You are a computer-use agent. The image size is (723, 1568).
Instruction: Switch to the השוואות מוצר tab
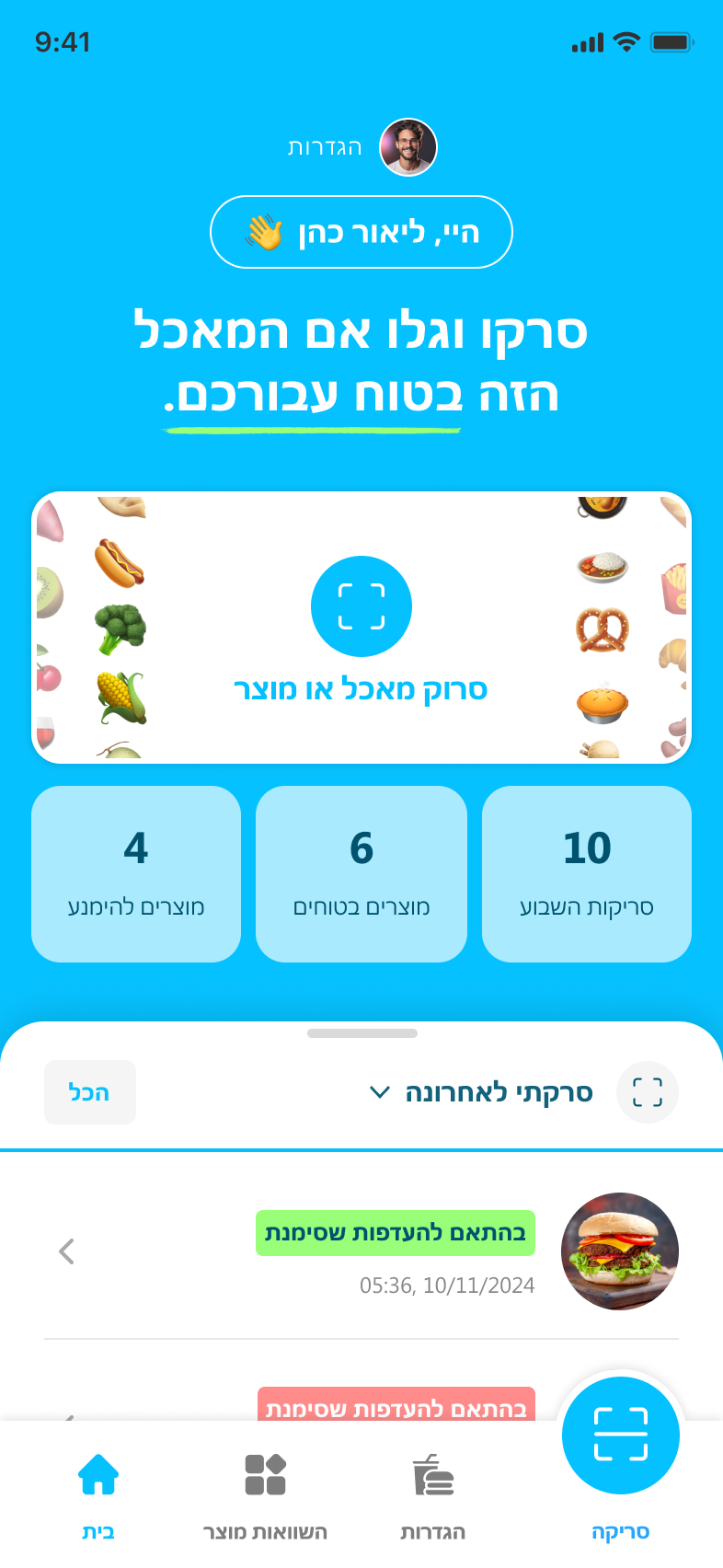pyautogui.click(x=265, y=1495)
